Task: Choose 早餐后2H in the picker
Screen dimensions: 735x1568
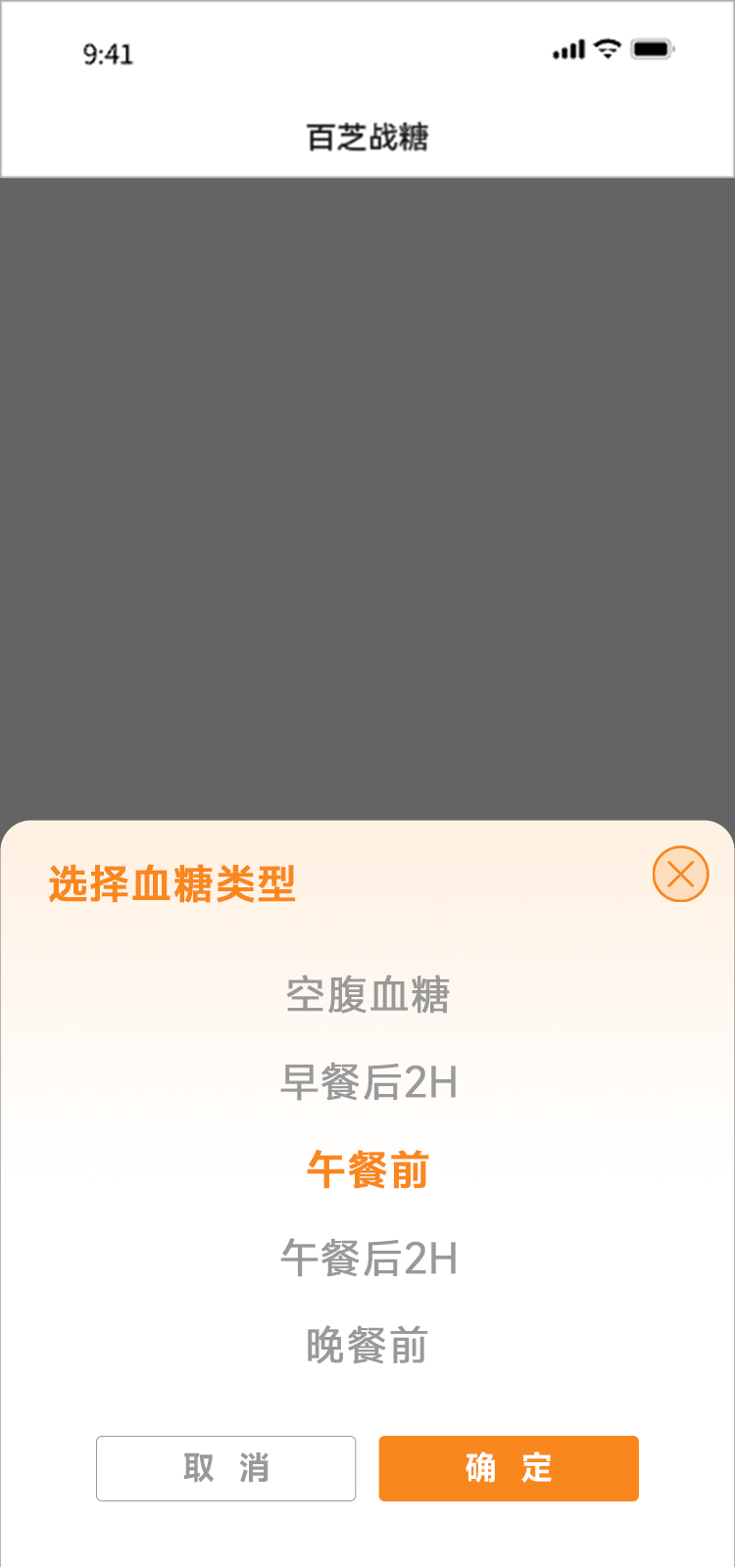Action: tap(368, 1082)
